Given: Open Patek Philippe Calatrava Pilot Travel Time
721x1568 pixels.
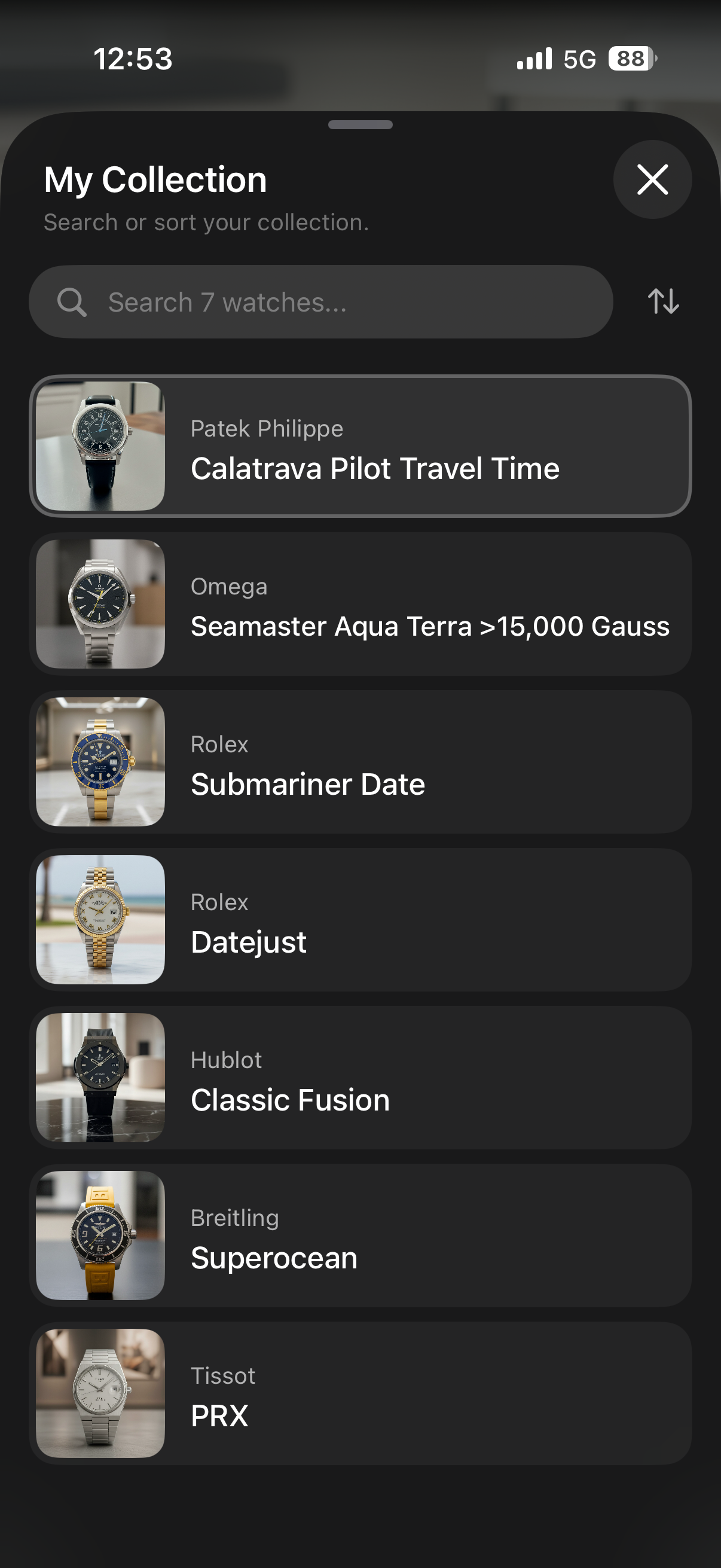Looking at the screenshot, I should pyautogui.click(x=360, y=446).
